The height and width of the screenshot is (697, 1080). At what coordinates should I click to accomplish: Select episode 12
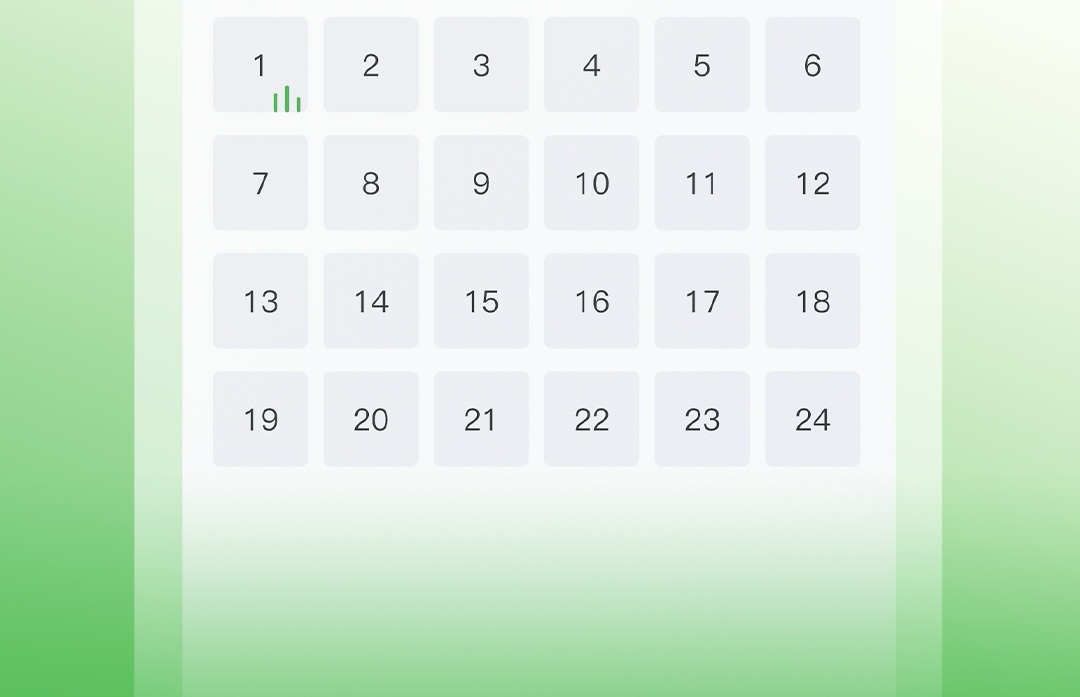(x=812, y=183)
